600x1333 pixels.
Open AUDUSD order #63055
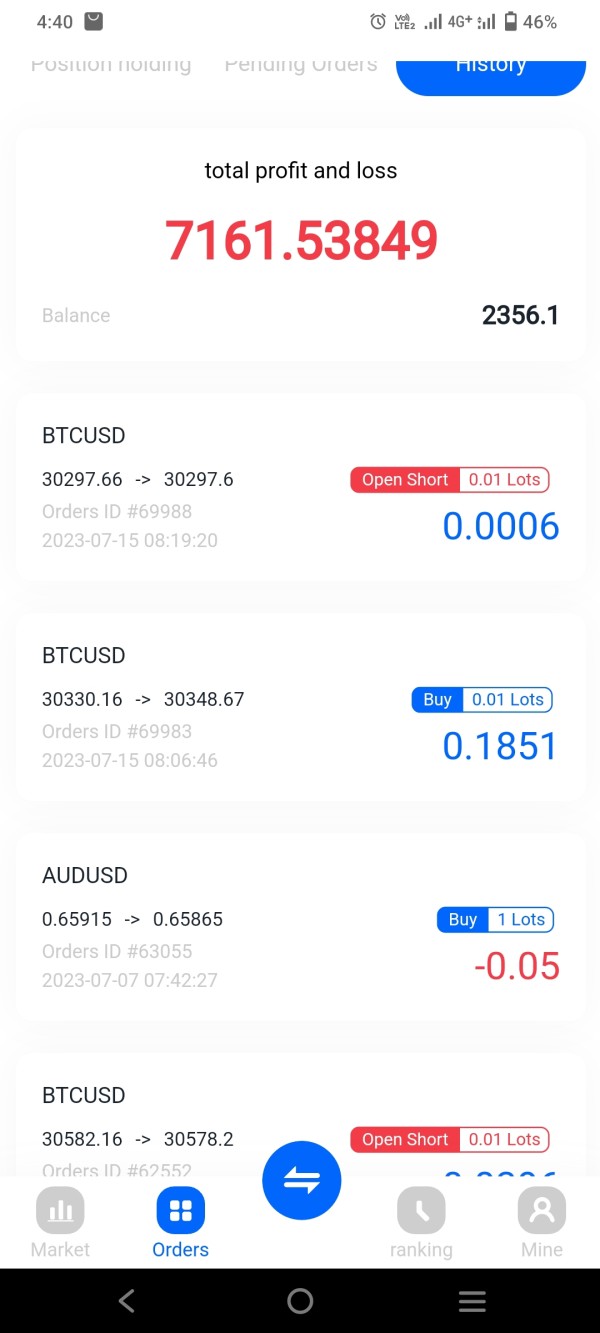click(x=300, y=927)
